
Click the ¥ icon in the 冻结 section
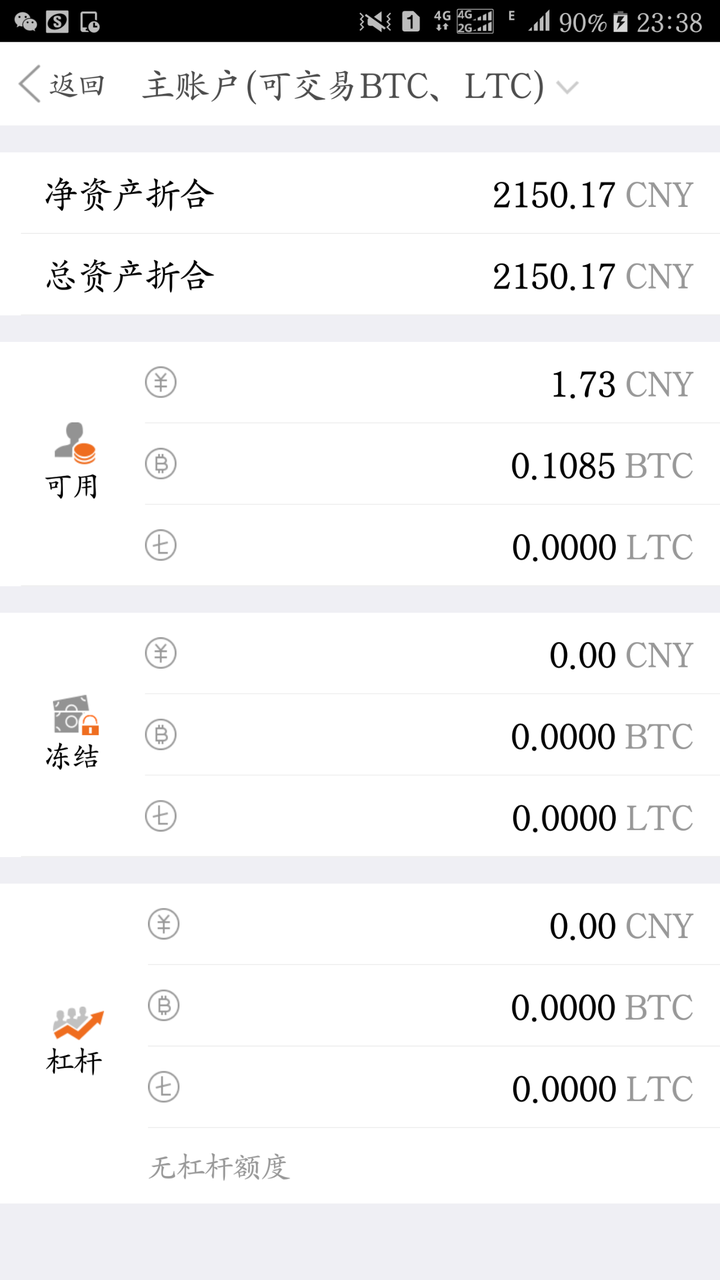(x=160, y=655)
